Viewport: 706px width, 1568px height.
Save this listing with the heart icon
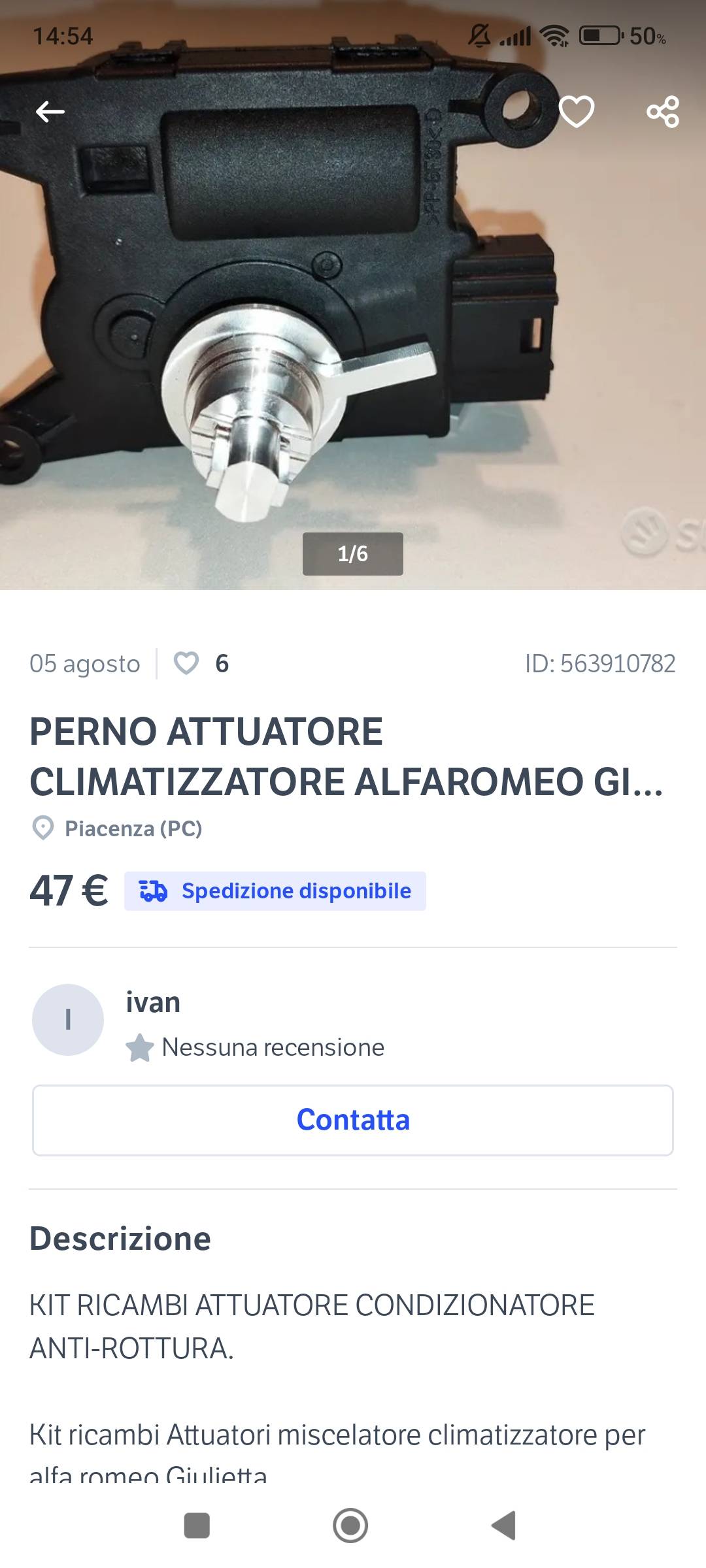click(x=577, y=112)
